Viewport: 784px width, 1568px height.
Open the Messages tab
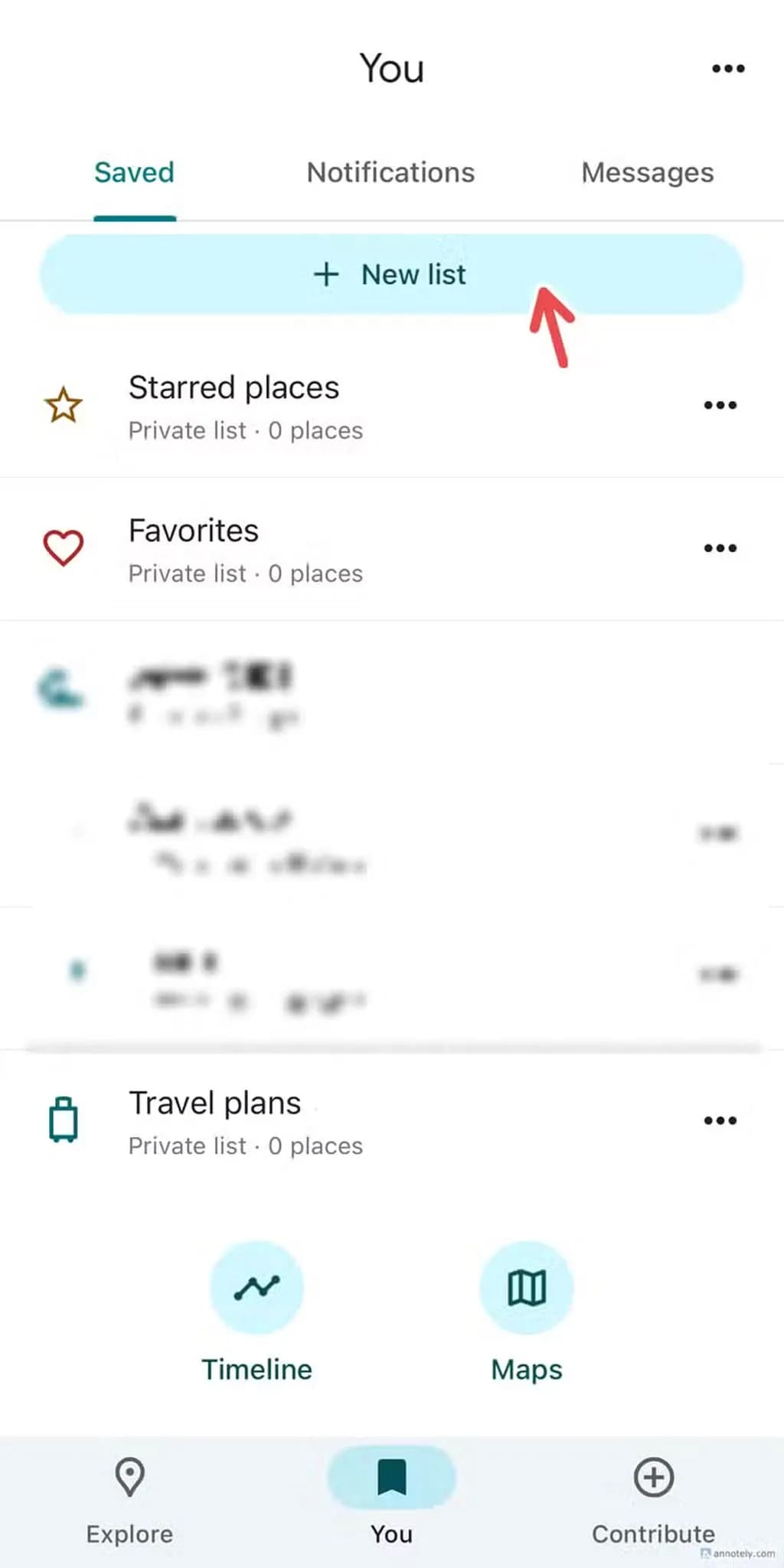click(646, 172)
